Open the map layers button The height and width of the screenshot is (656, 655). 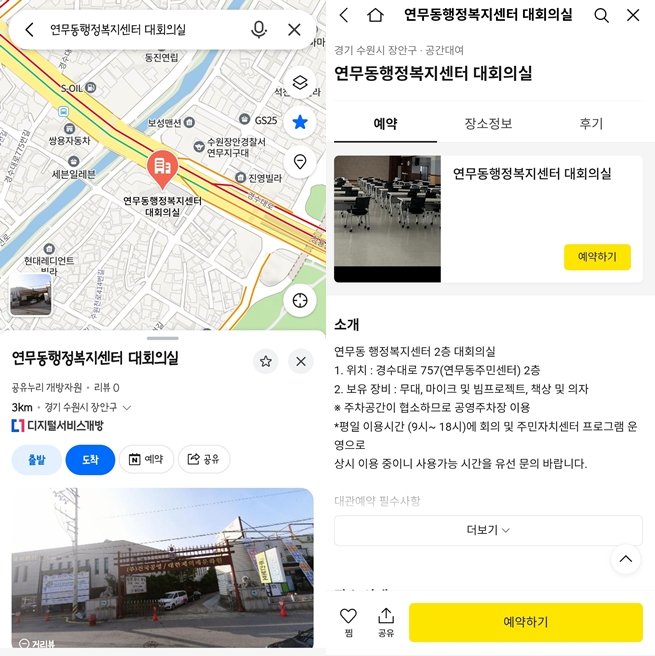pyautogui.click(x=299, y=82)
